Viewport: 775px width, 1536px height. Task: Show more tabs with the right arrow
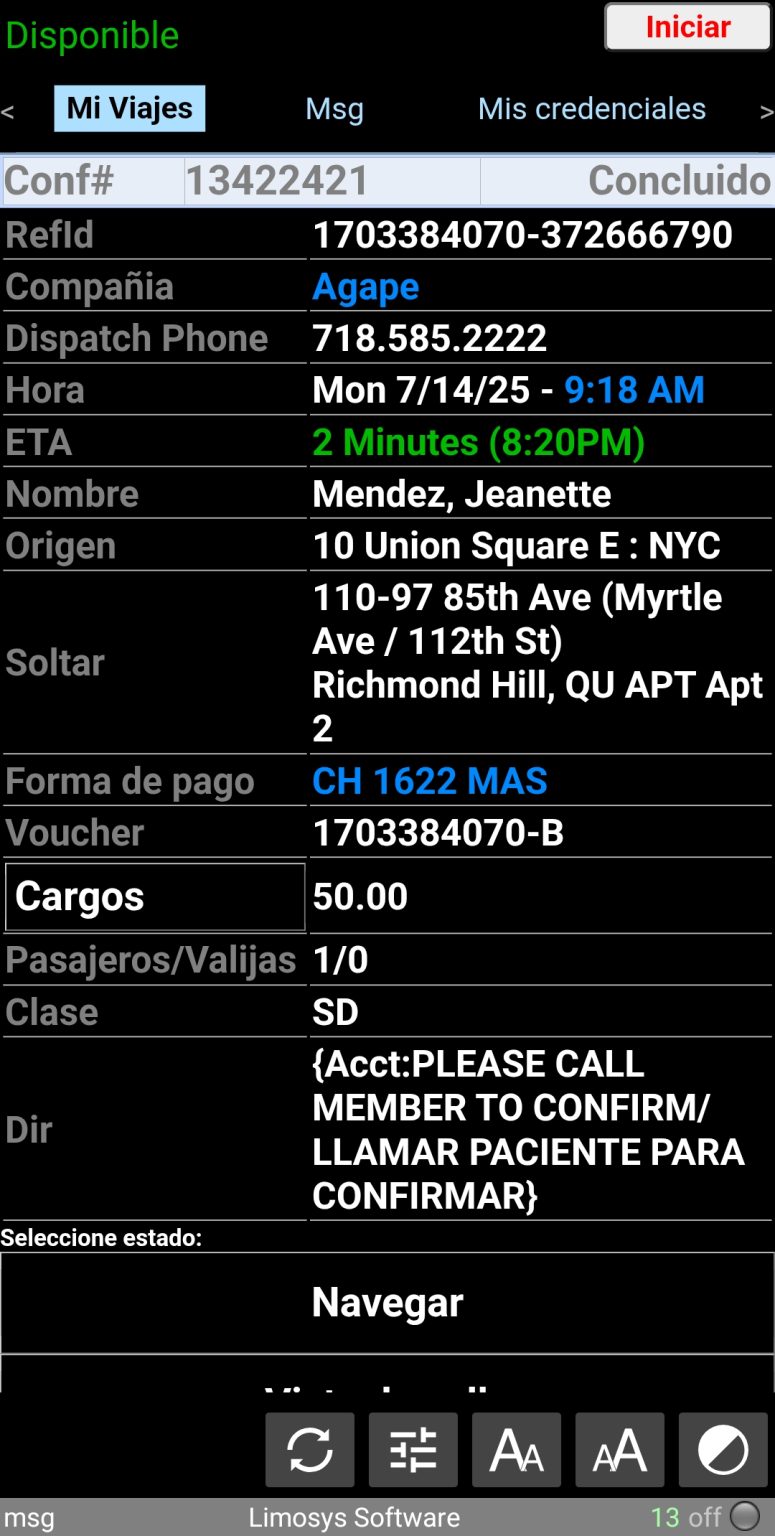tap(766, 111)
